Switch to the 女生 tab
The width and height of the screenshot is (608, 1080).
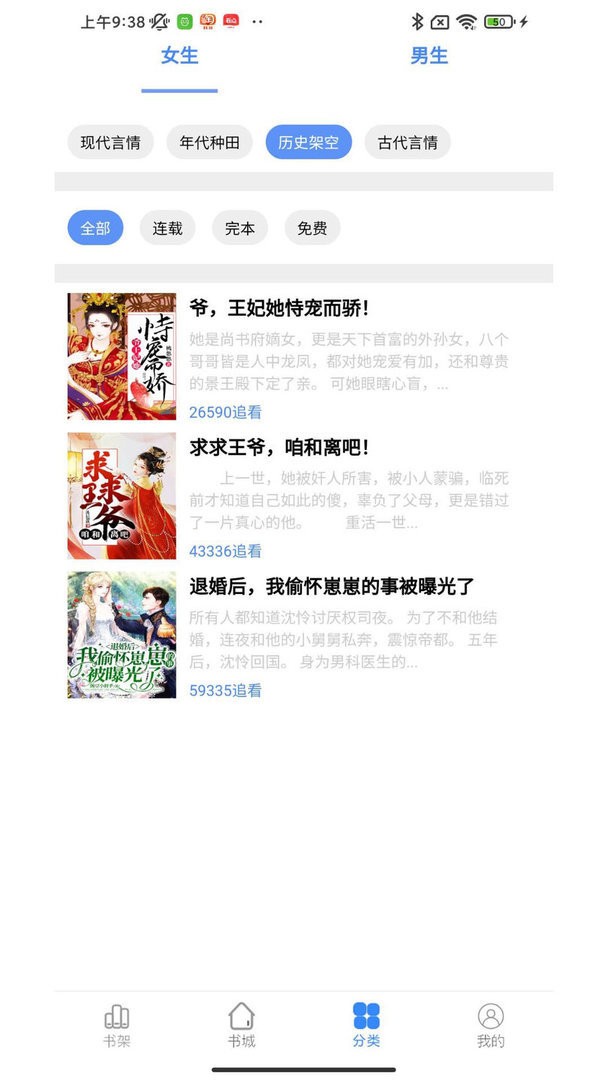pos(180,56)
